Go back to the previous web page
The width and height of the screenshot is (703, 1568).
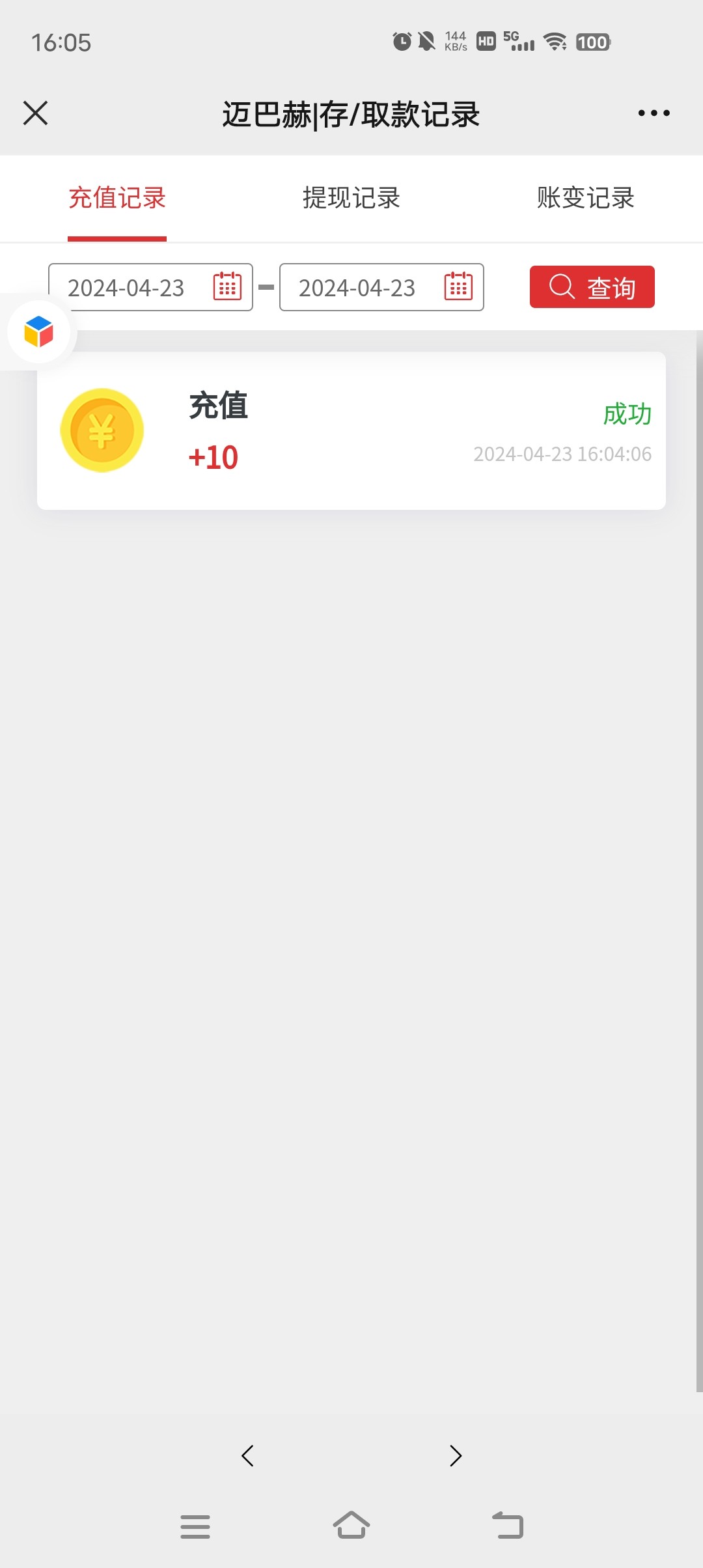[x=247, y=1455]
